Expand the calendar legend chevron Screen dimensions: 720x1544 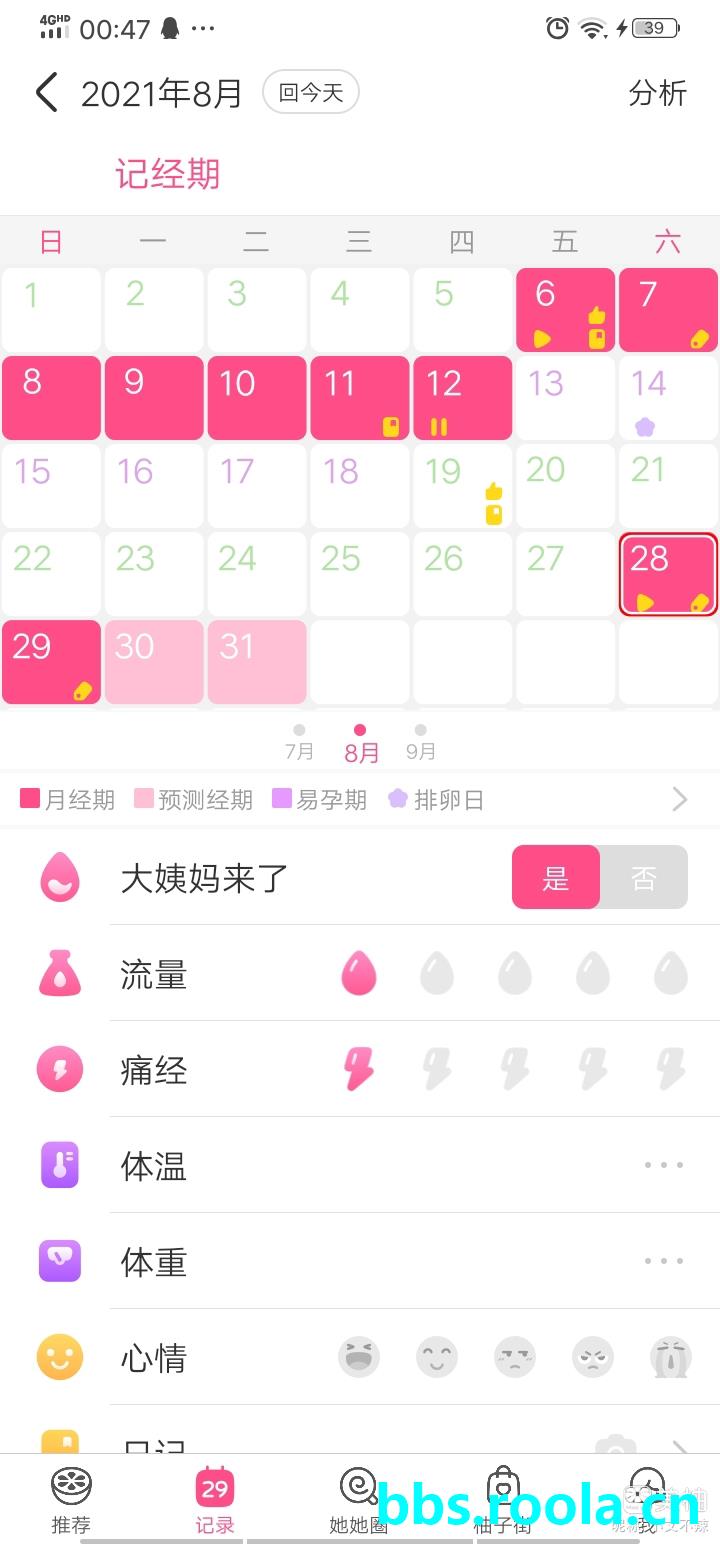coord(680,798)
